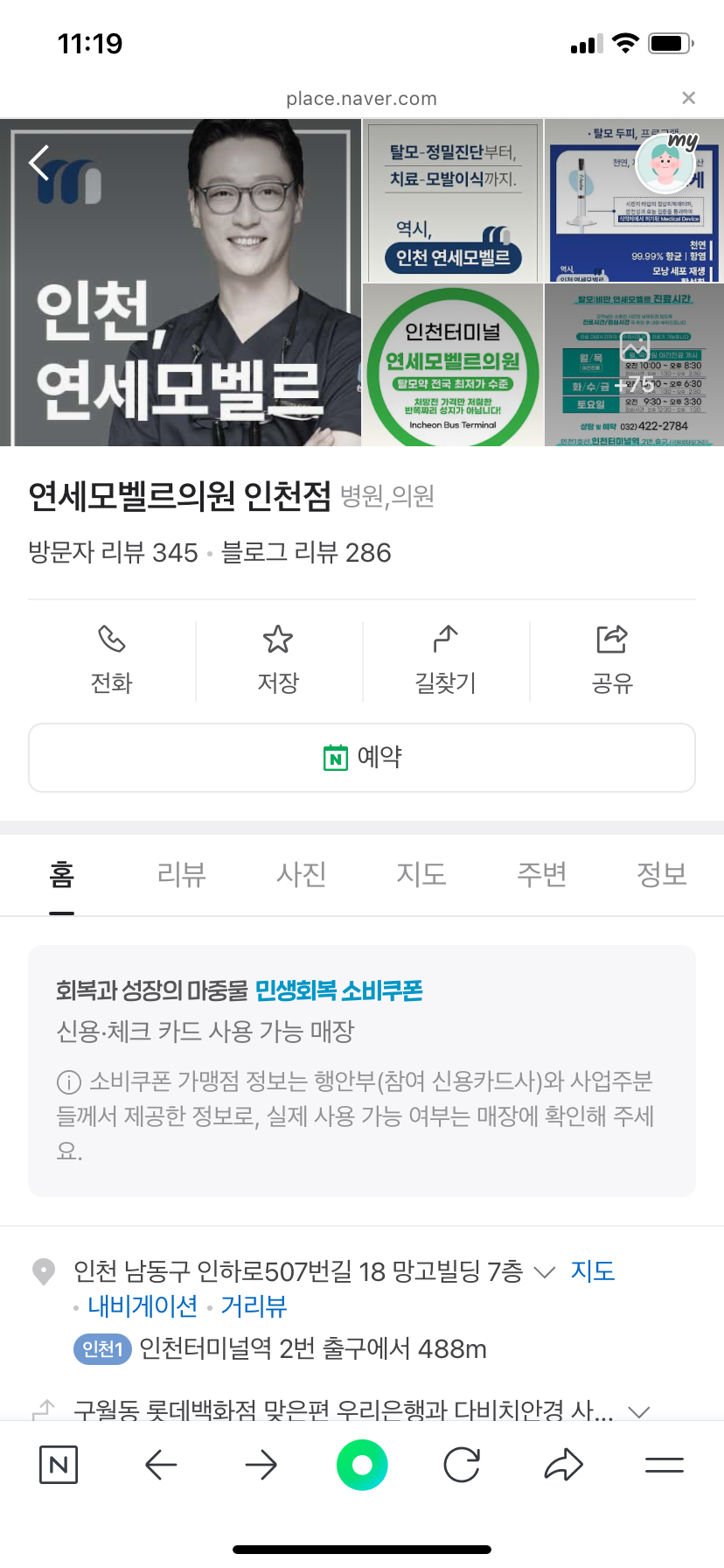The width and height of the screenshot is (724, 1568).
Task: Switch to the 사진 tab
Action: click(302, 874)
